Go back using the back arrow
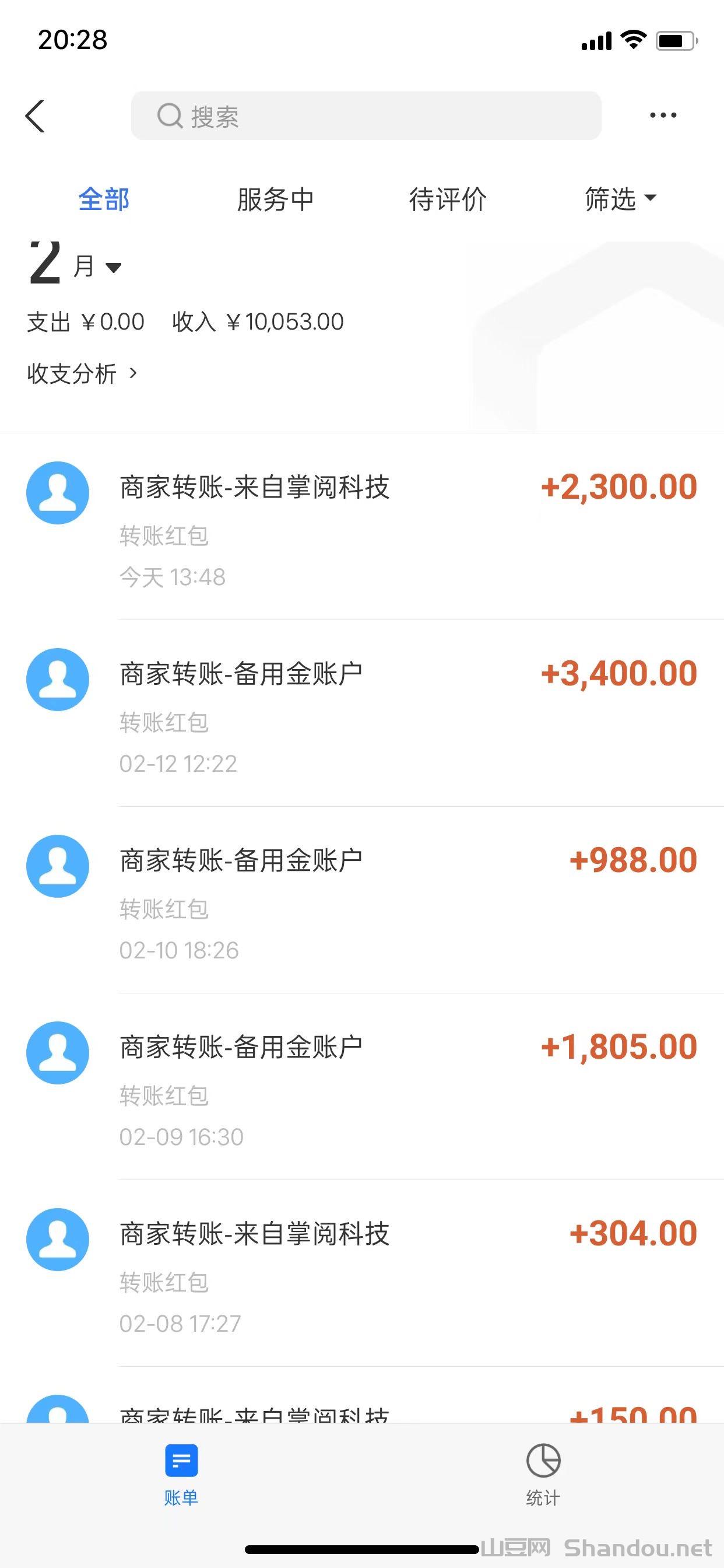The height and width of the screenshot is (1568, 724). pyautogui.click(x=36, y=116)
